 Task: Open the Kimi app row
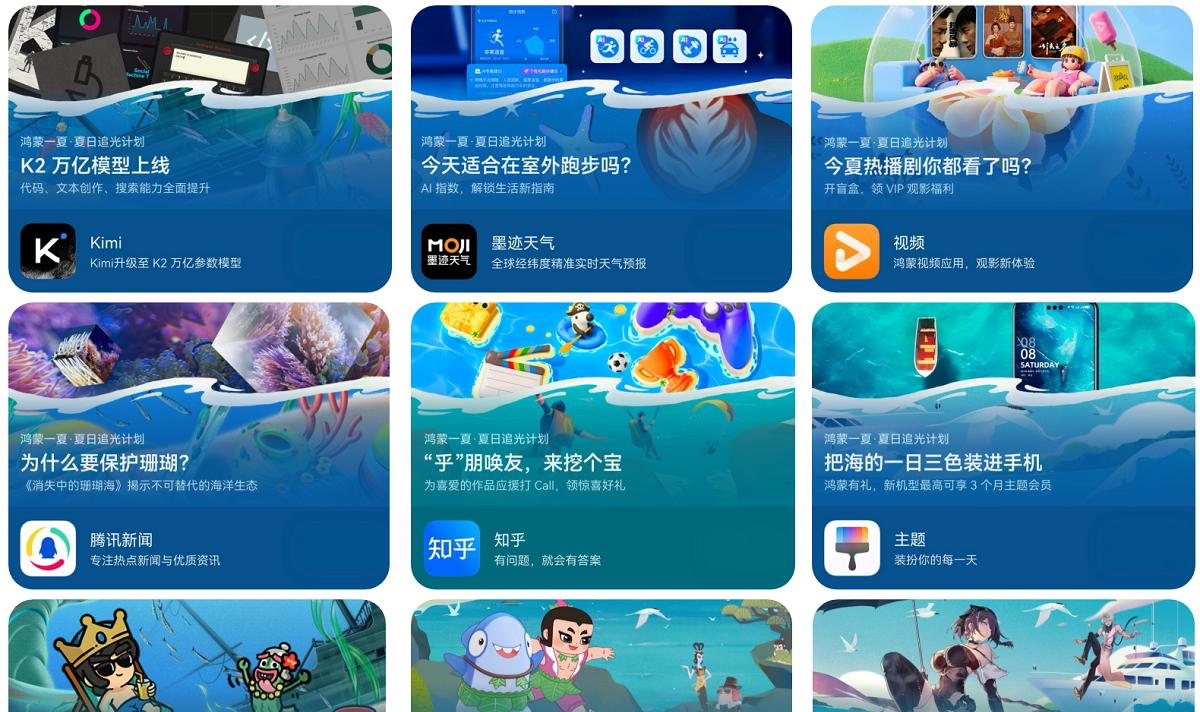tap(200, 252)
